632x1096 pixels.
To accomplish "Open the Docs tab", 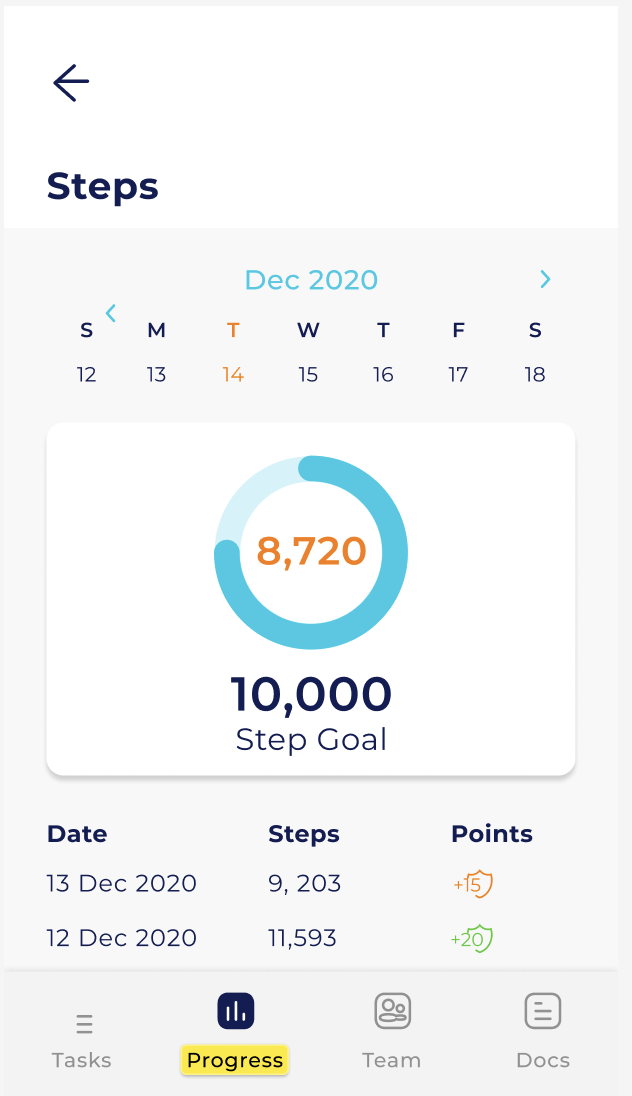I will [543, 1032].
